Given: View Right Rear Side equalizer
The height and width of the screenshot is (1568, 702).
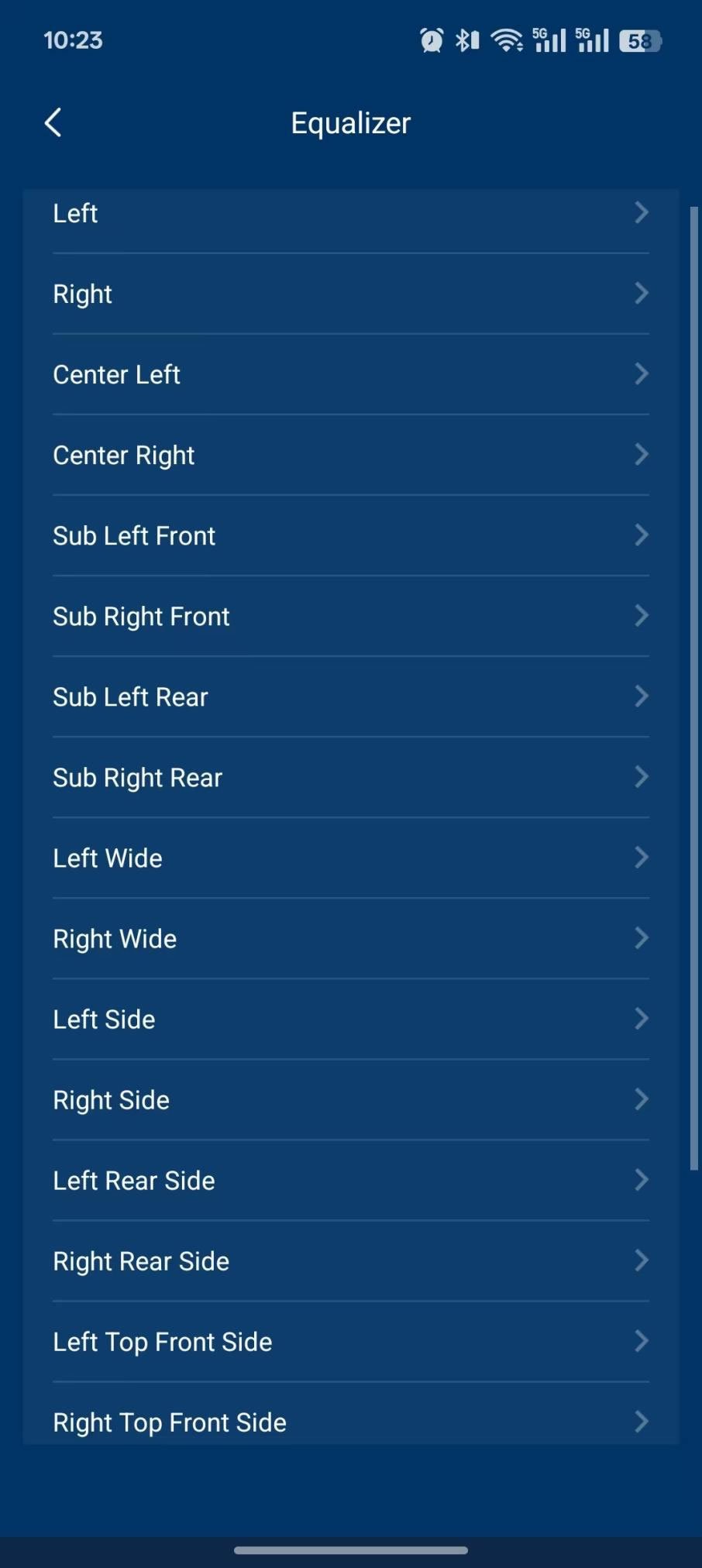Looking at the screenshot, I should click(x=350, y=1260).
